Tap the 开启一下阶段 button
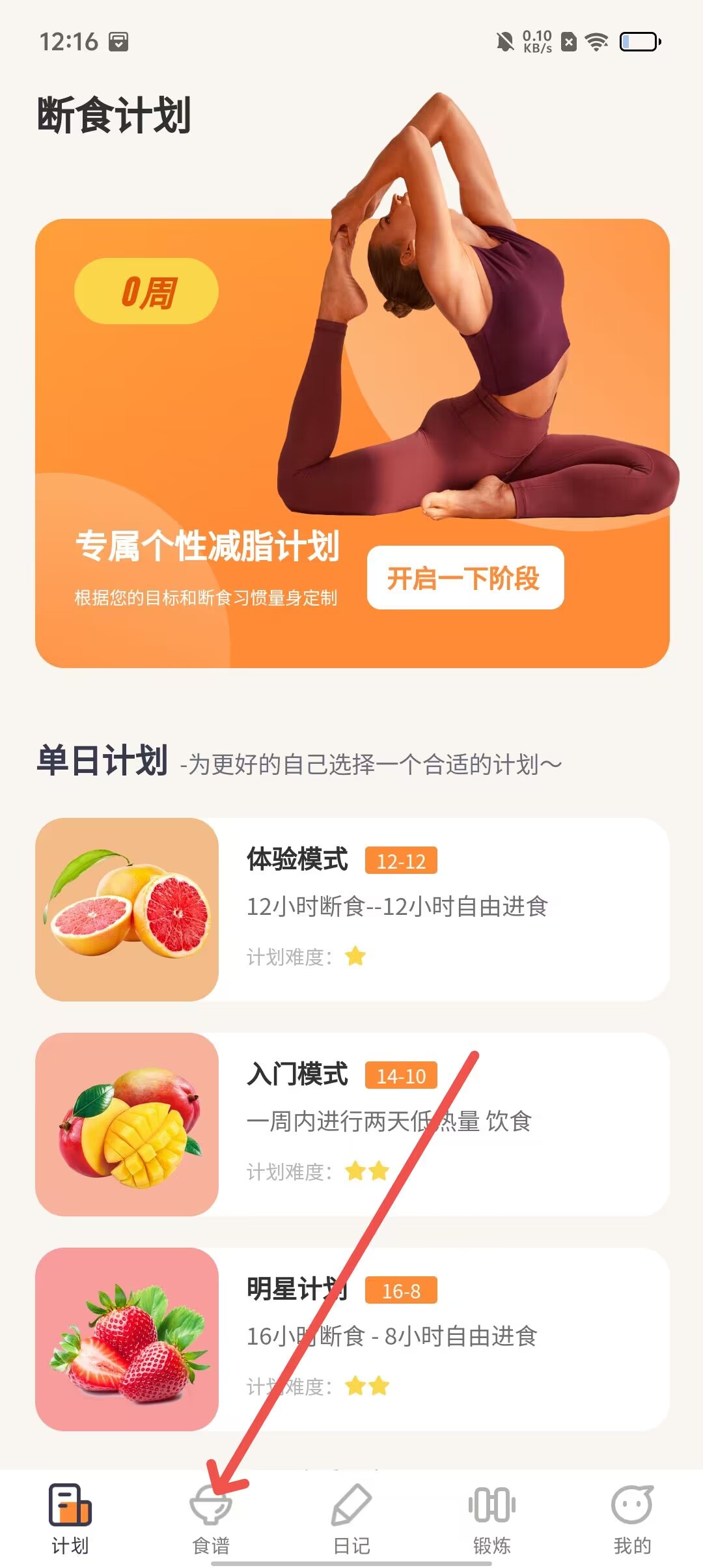This screenshot has width=703, height=1568. (465, 578)
